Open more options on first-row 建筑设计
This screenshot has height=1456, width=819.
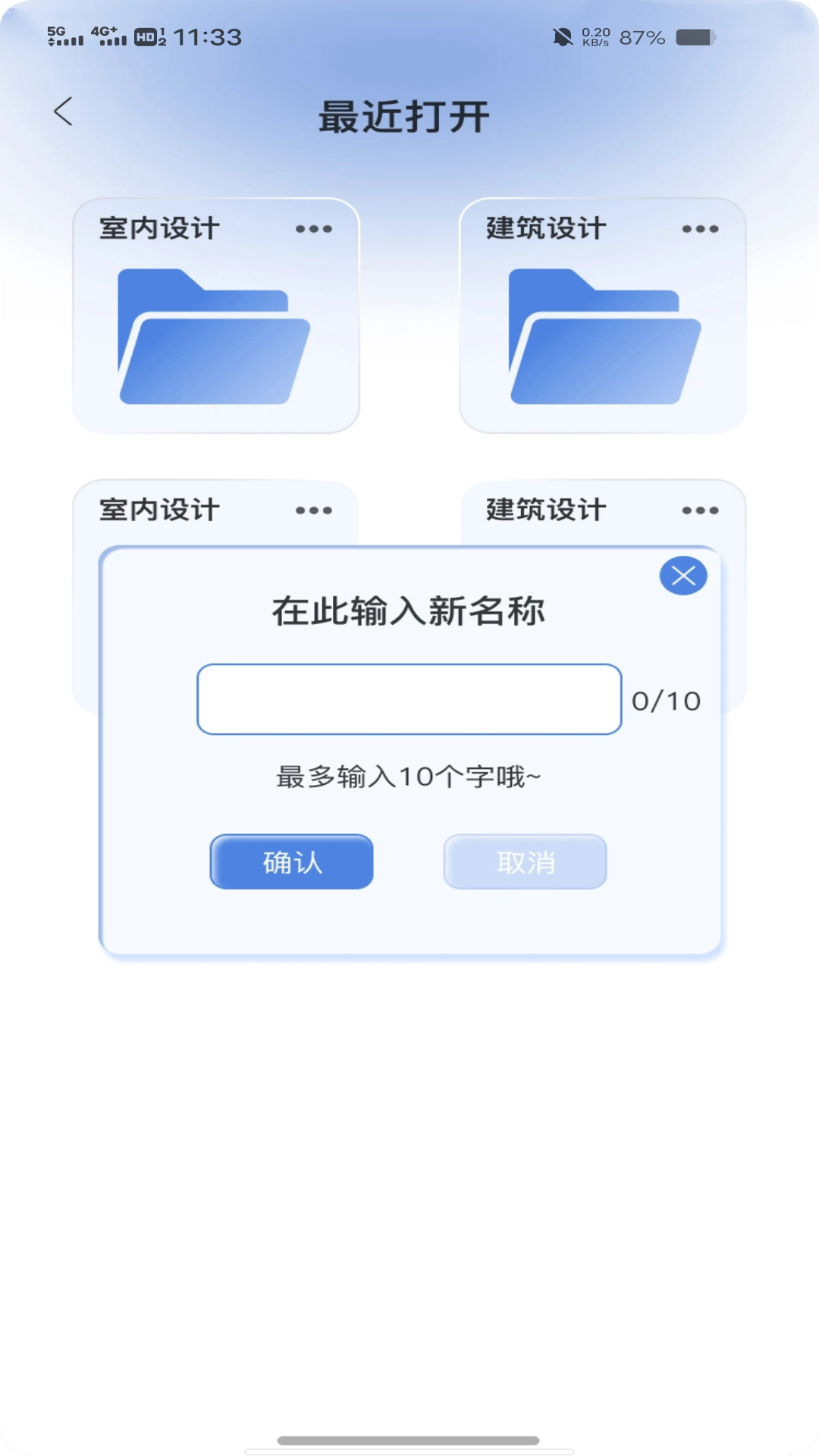700,229
